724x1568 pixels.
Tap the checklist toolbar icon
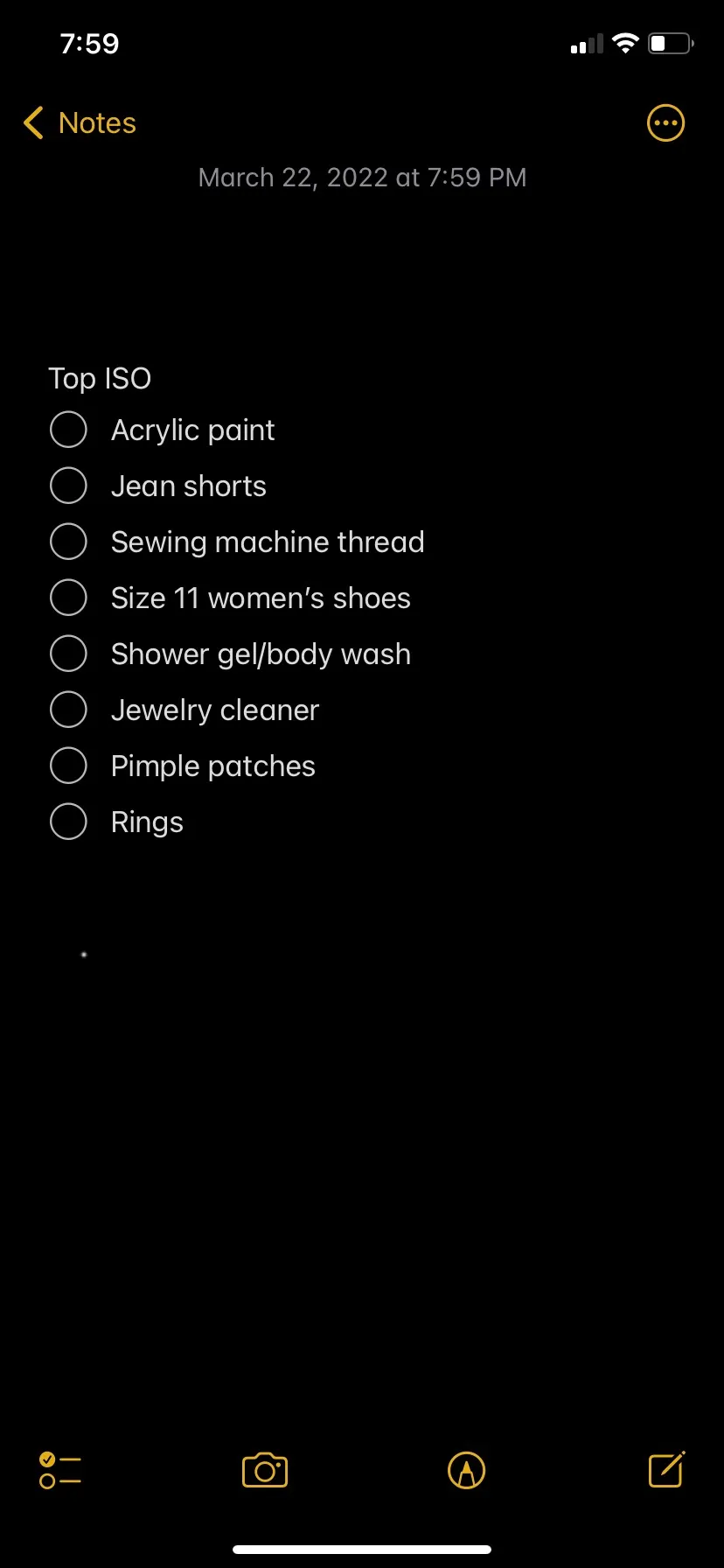(60, 1470)
